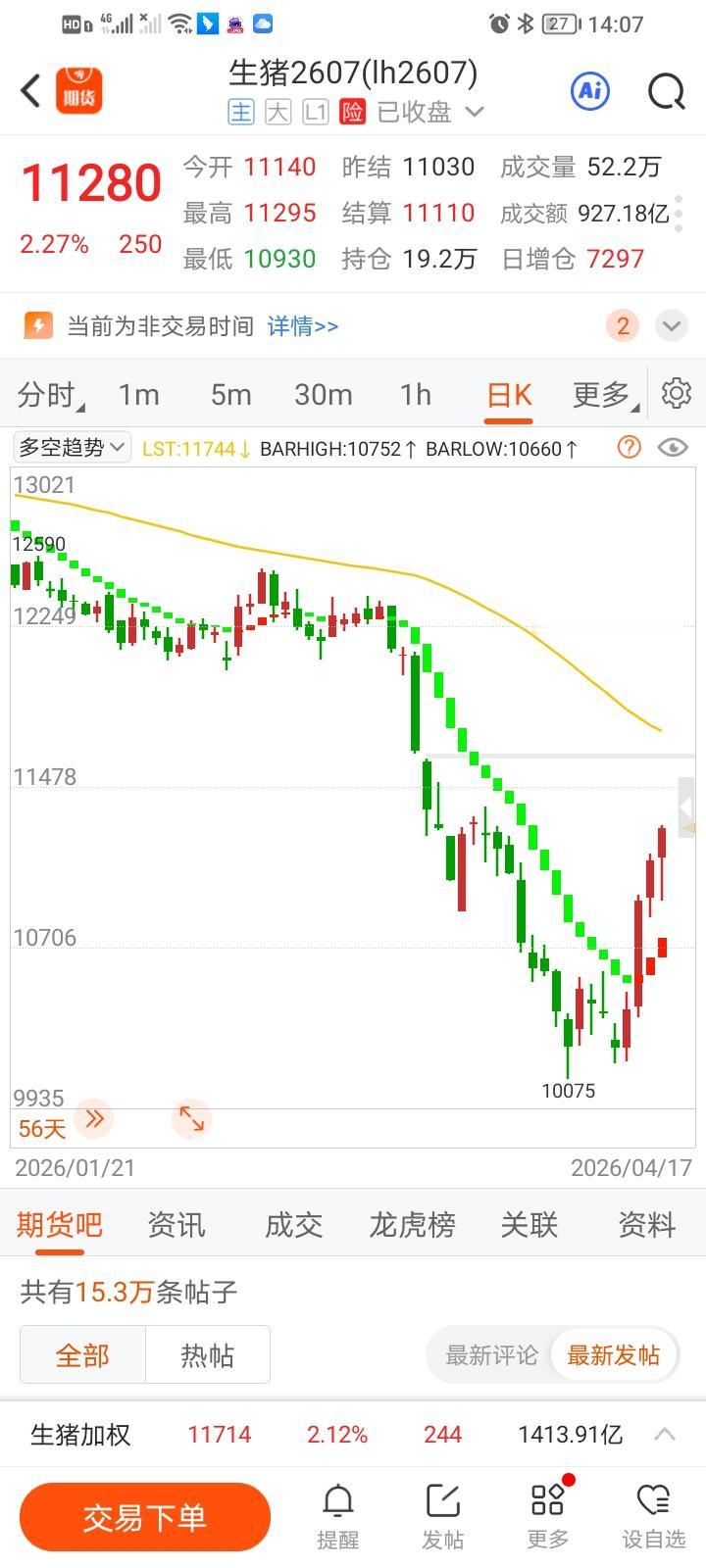Open the Ai assistant icon
Screen dimensions: 706x1568
click(589, 90)
